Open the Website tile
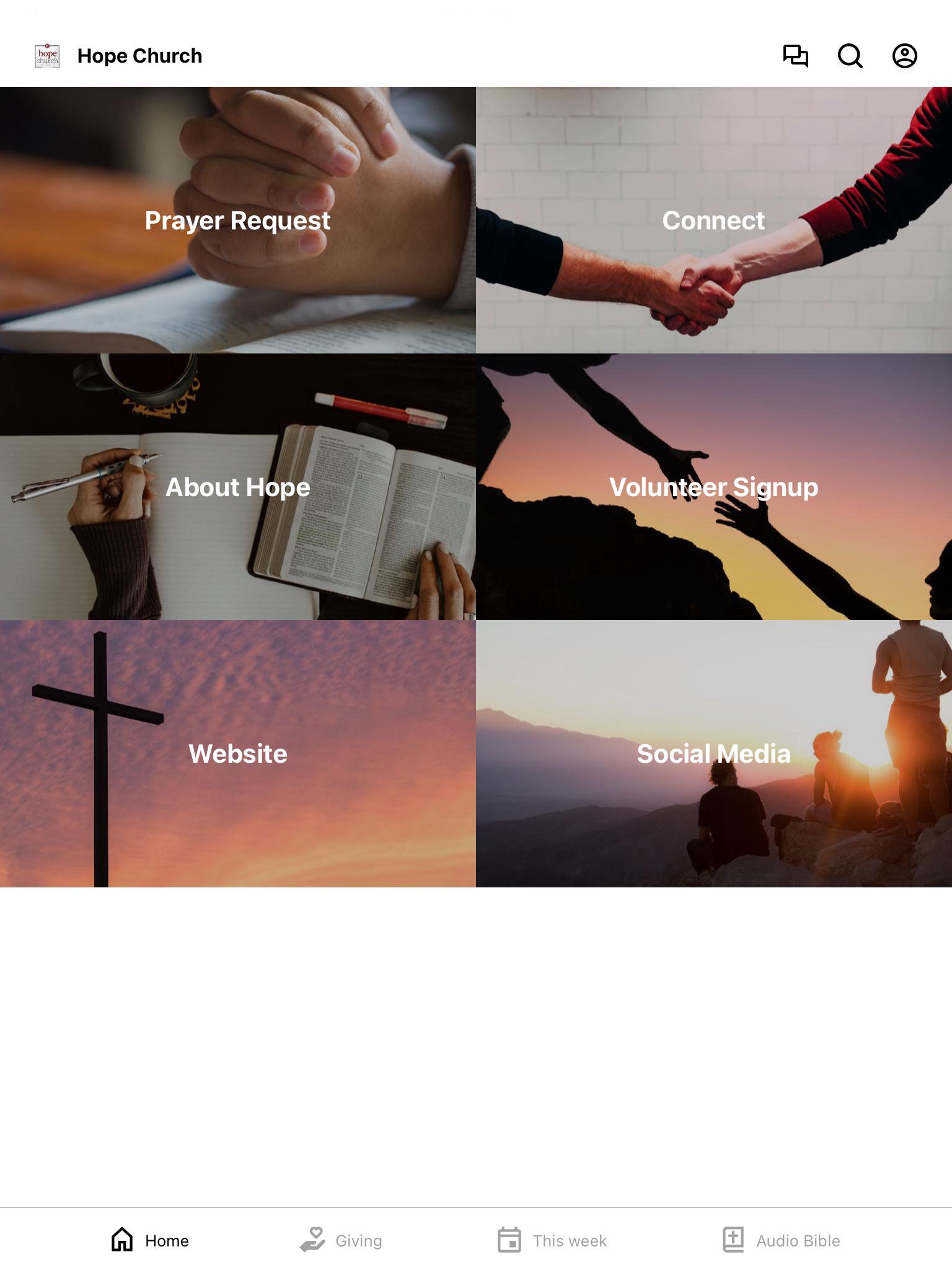Screen dimensions: 952x1270 pos(238,754)
